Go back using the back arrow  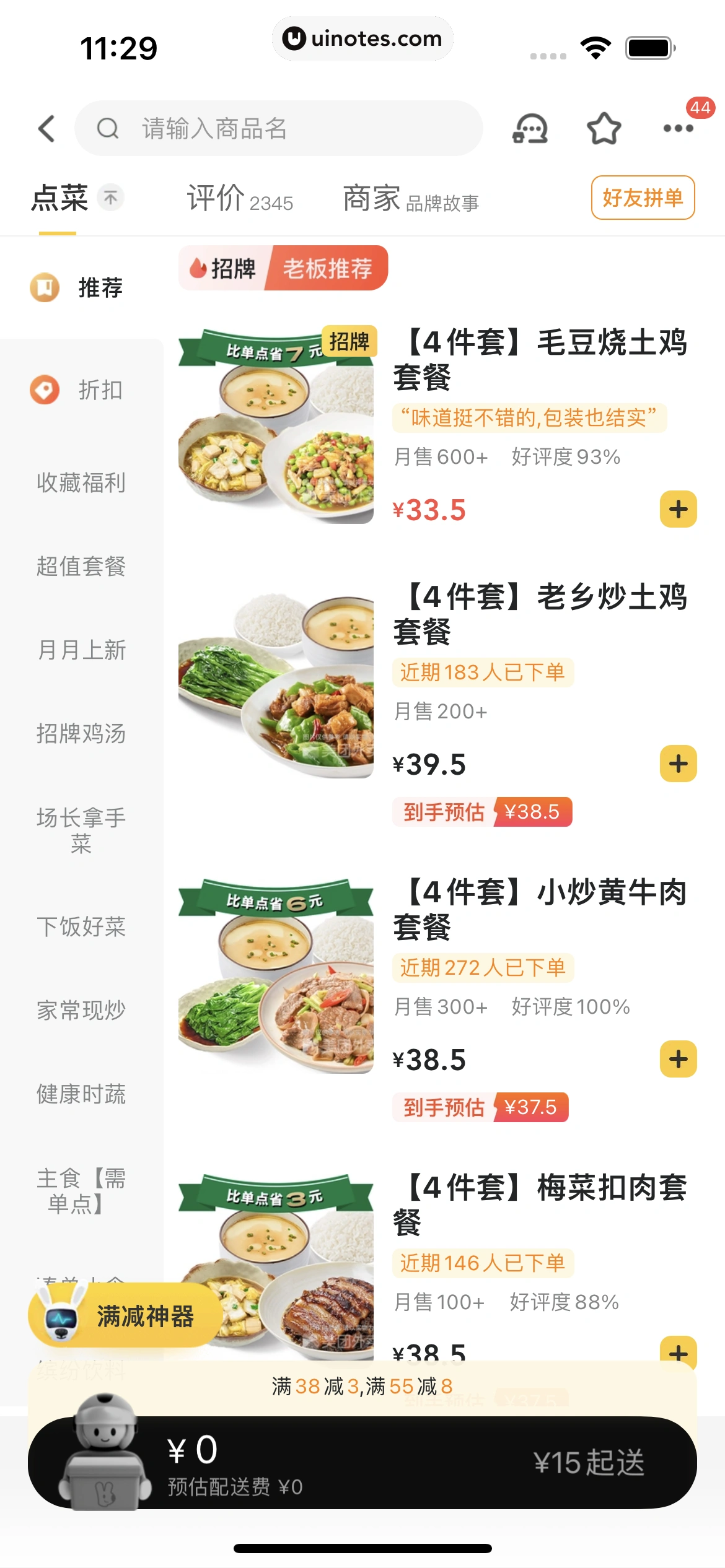47,129
